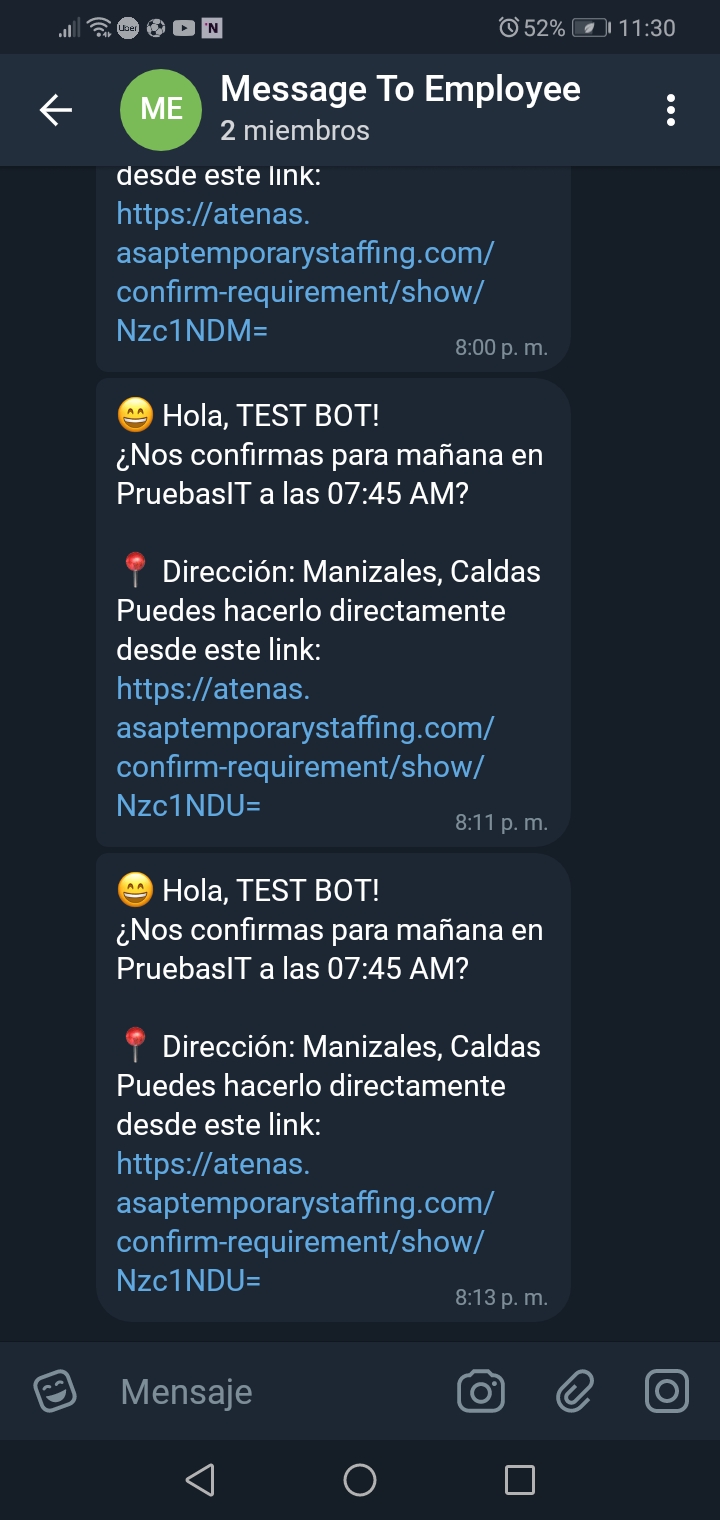This screenshot has width=720, height=1520.
Task: Open the emoji and sticker panel
Action: tap(56, 1390)
